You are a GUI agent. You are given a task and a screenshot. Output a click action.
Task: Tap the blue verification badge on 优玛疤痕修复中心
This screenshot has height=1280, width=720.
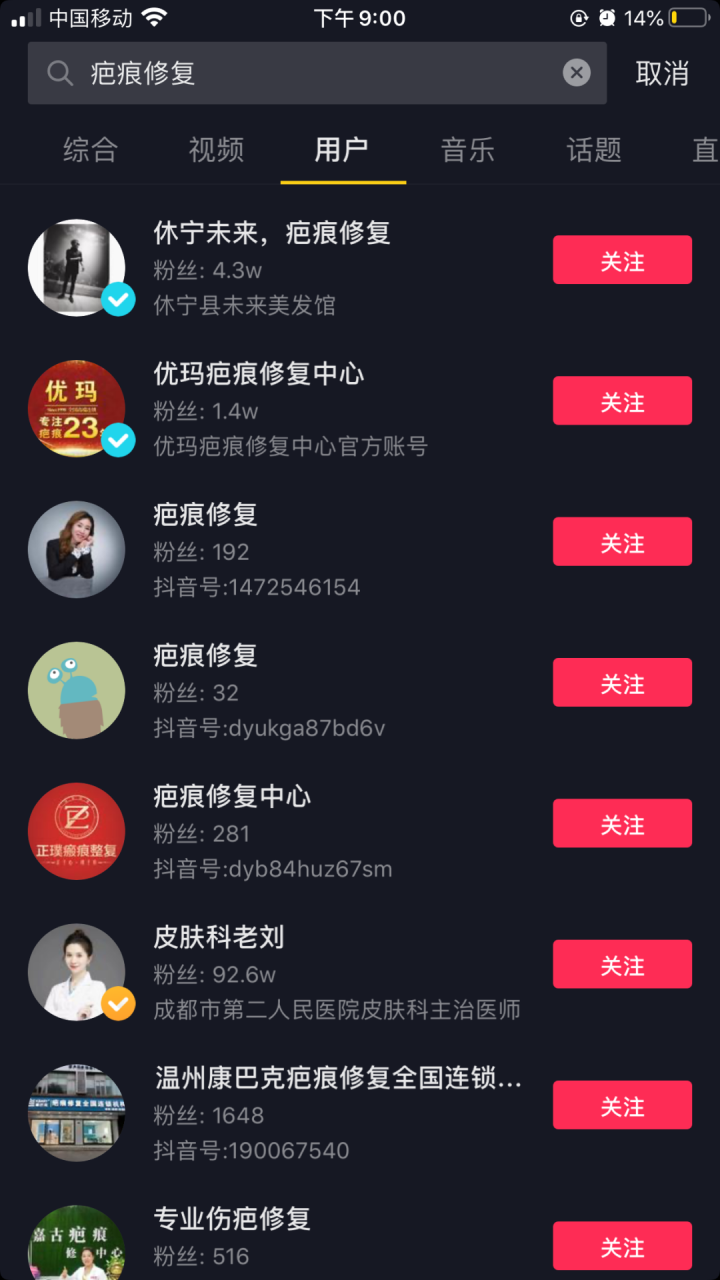point(119,440)
